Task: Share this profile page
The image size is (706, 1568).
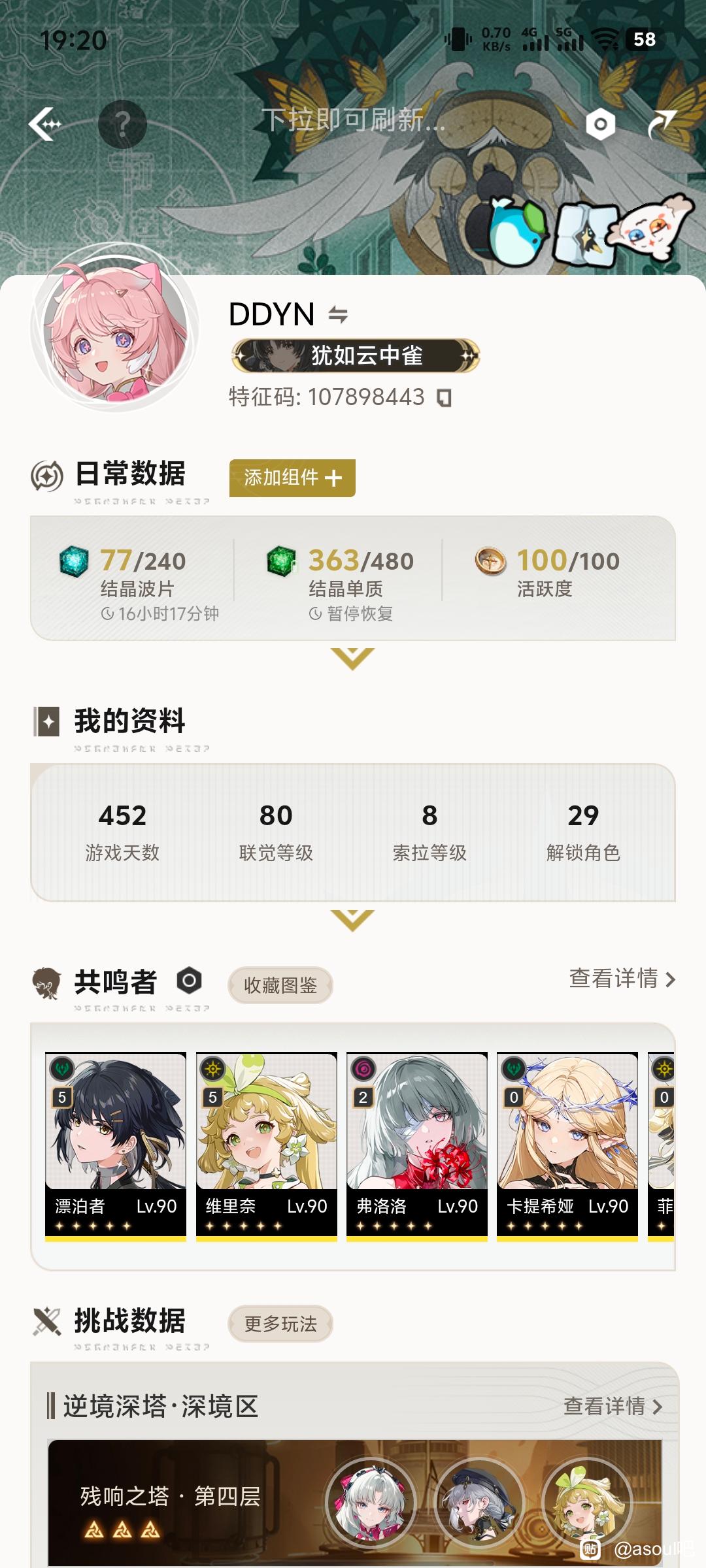Action: [661, 124]
